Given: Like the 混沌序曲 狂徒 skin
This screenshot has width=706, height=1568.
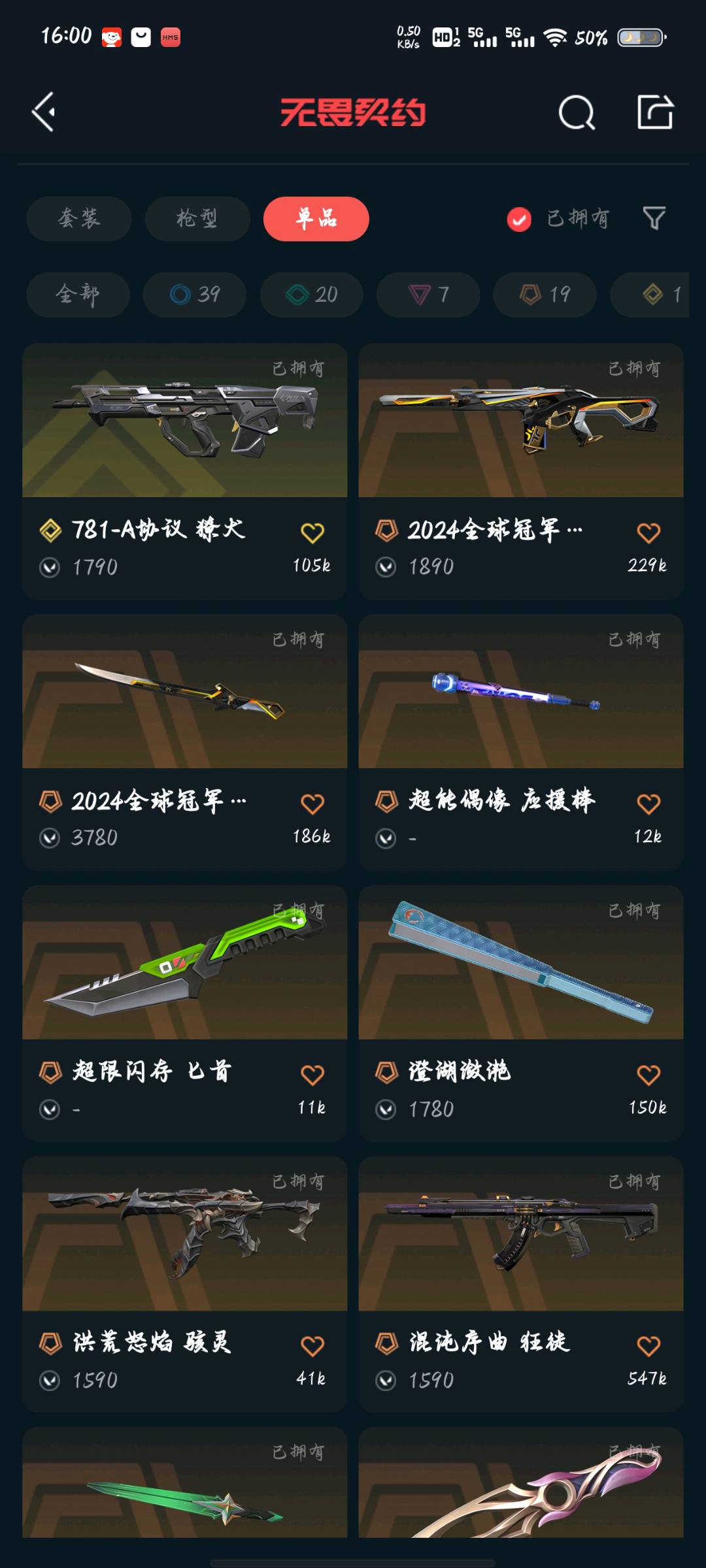Looking at the screenshot, I should (648, 1346).
